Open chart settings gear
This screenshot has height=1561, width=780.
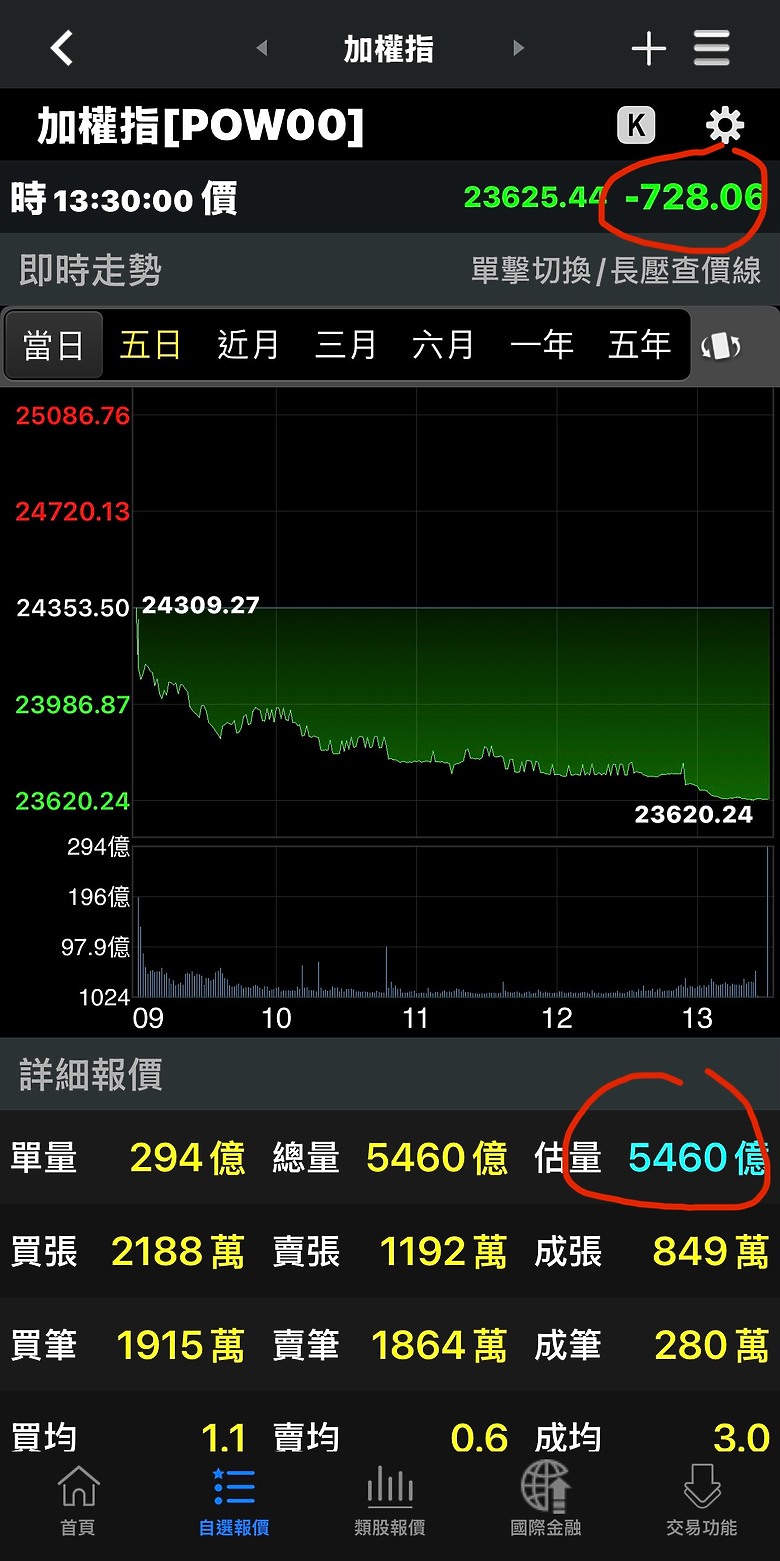[x=724, y=126]
